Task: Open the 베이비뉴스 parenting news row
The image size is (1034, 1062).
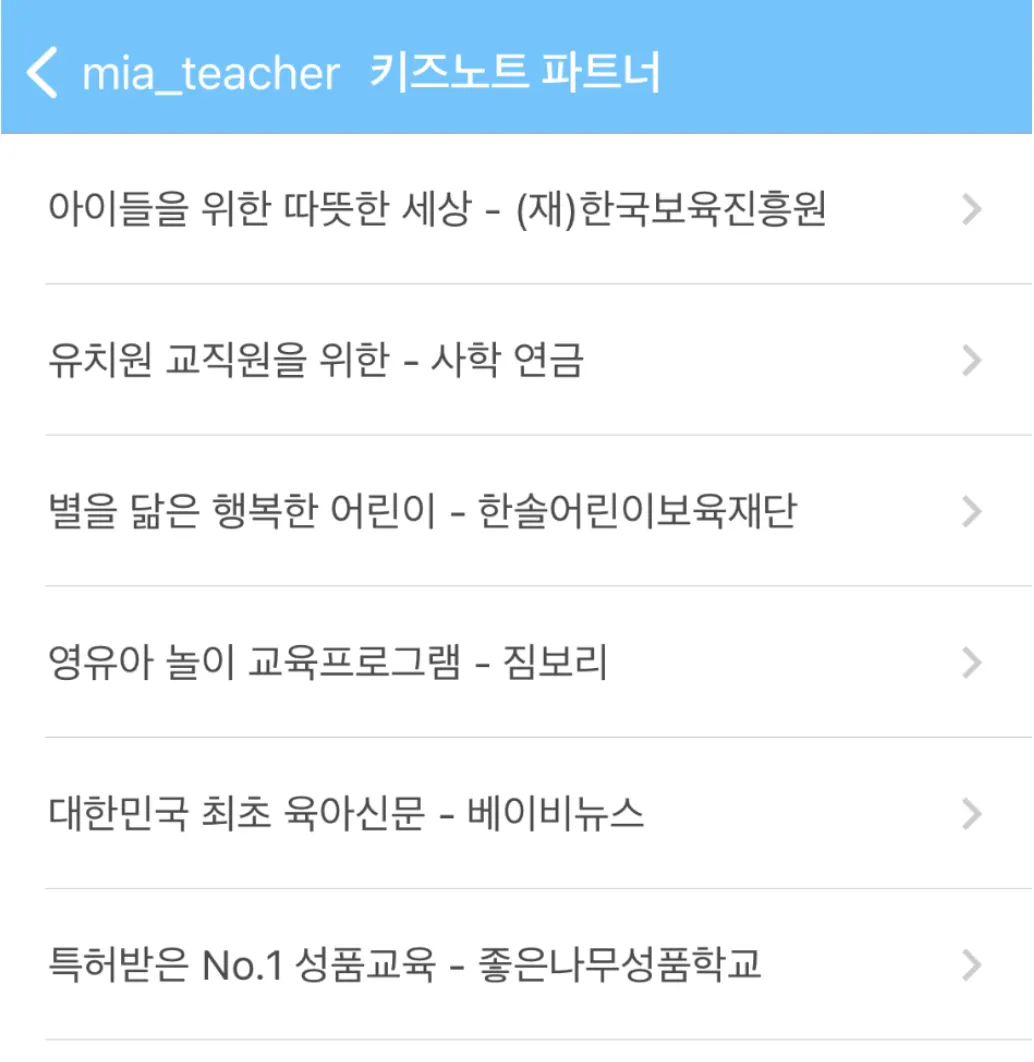Action: (516, 814)
